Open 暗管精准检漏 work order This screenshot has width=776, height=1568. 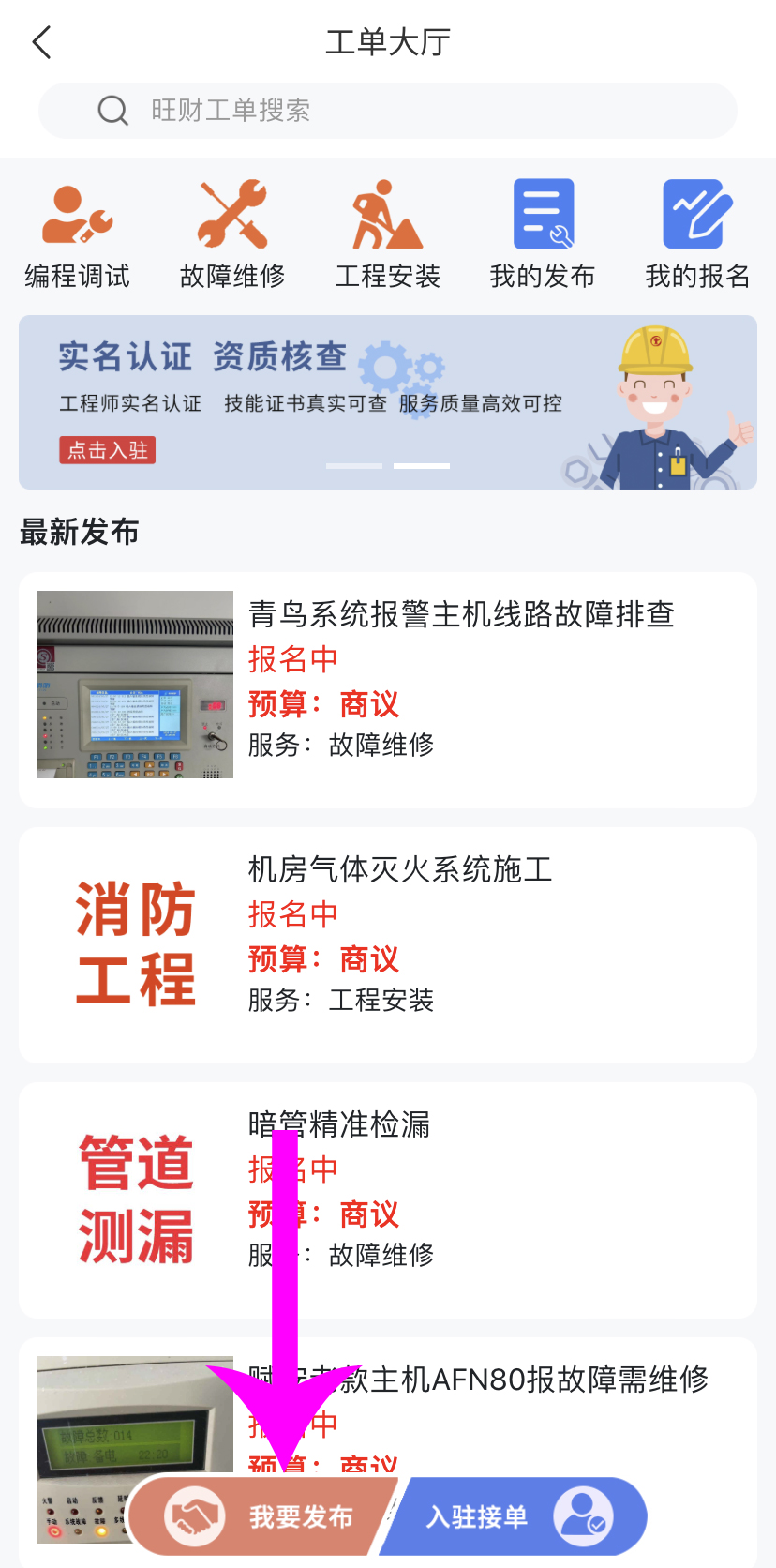click(x=388, y=1200)
